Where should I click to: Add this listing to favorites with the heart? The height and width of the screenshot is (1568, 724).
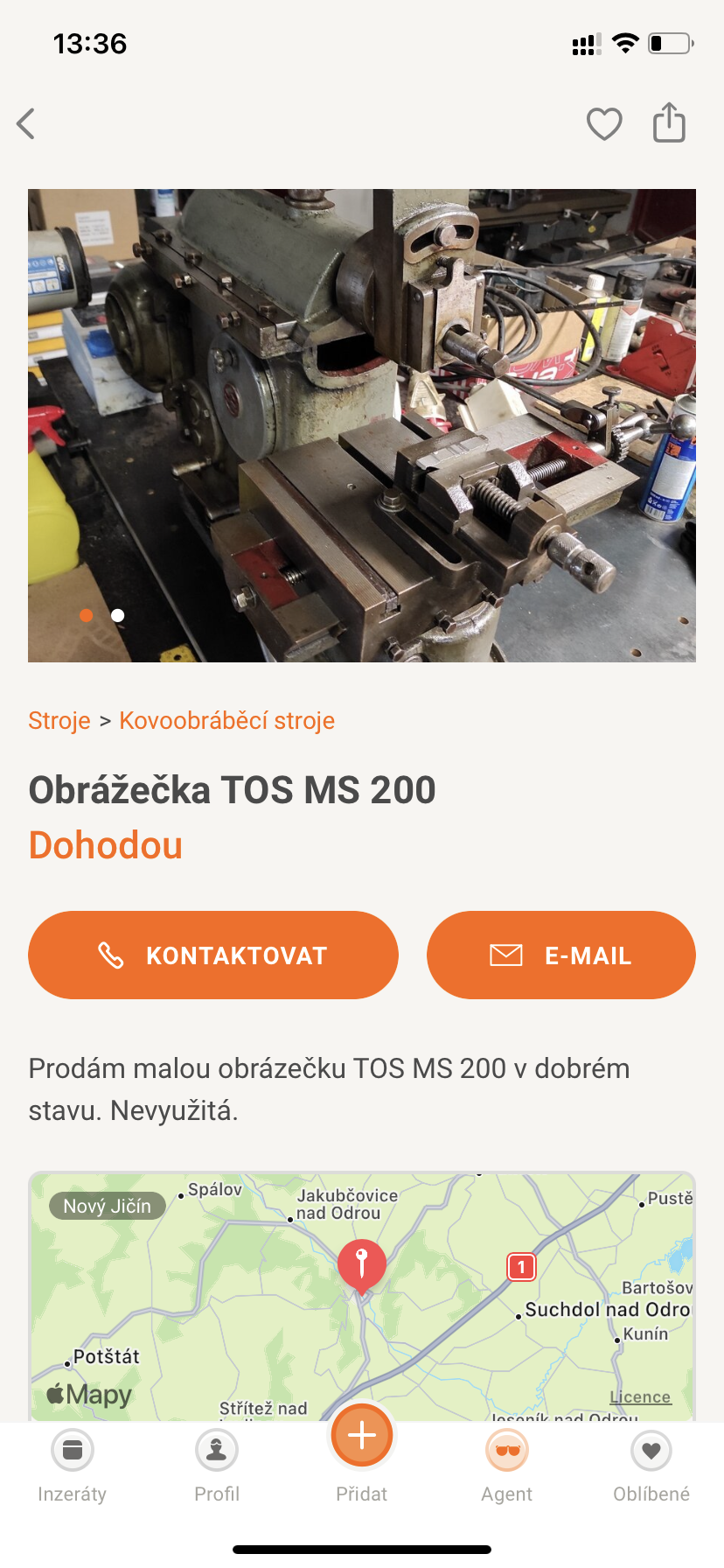pyautogui.click(x=604, y=123)
